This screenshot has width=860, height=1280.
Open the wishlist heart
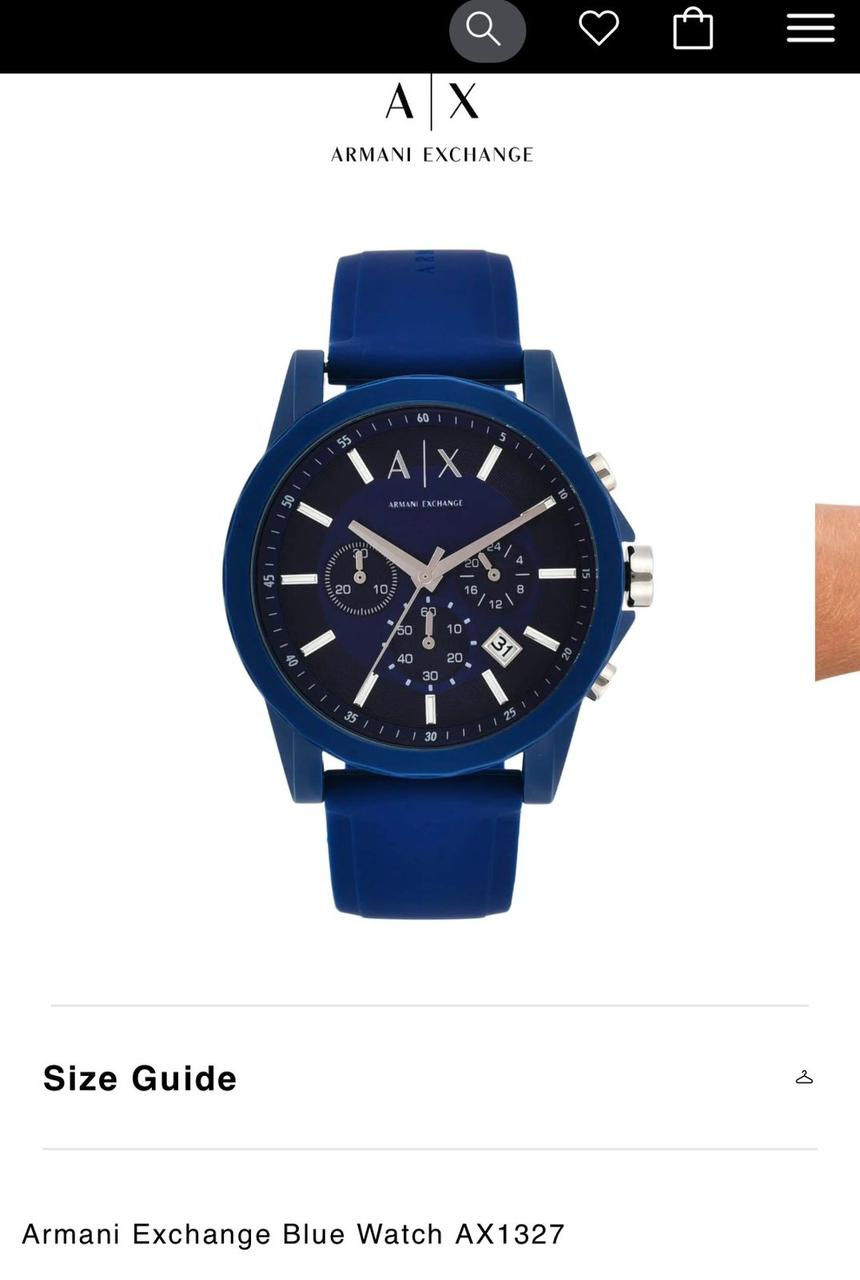pyautogui.click(x=598, y=28)
